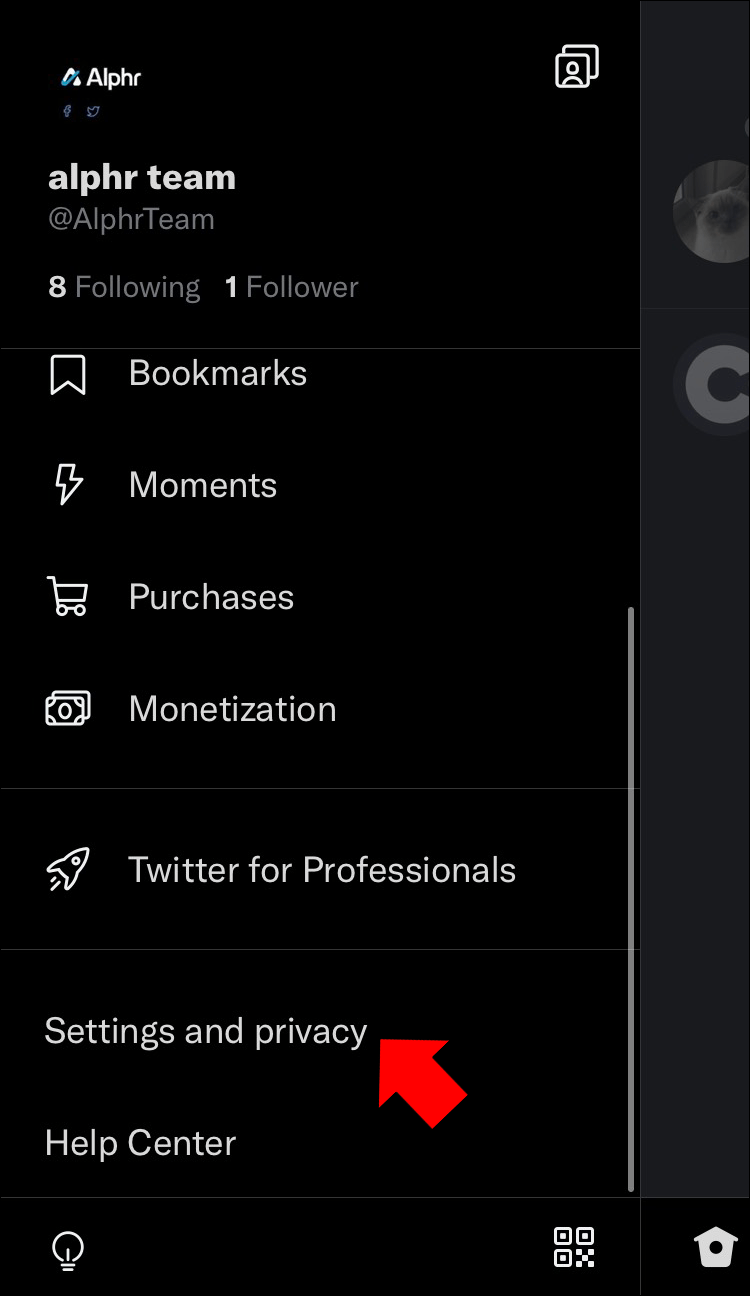Select the shopping cart Purchases icon

67,596
